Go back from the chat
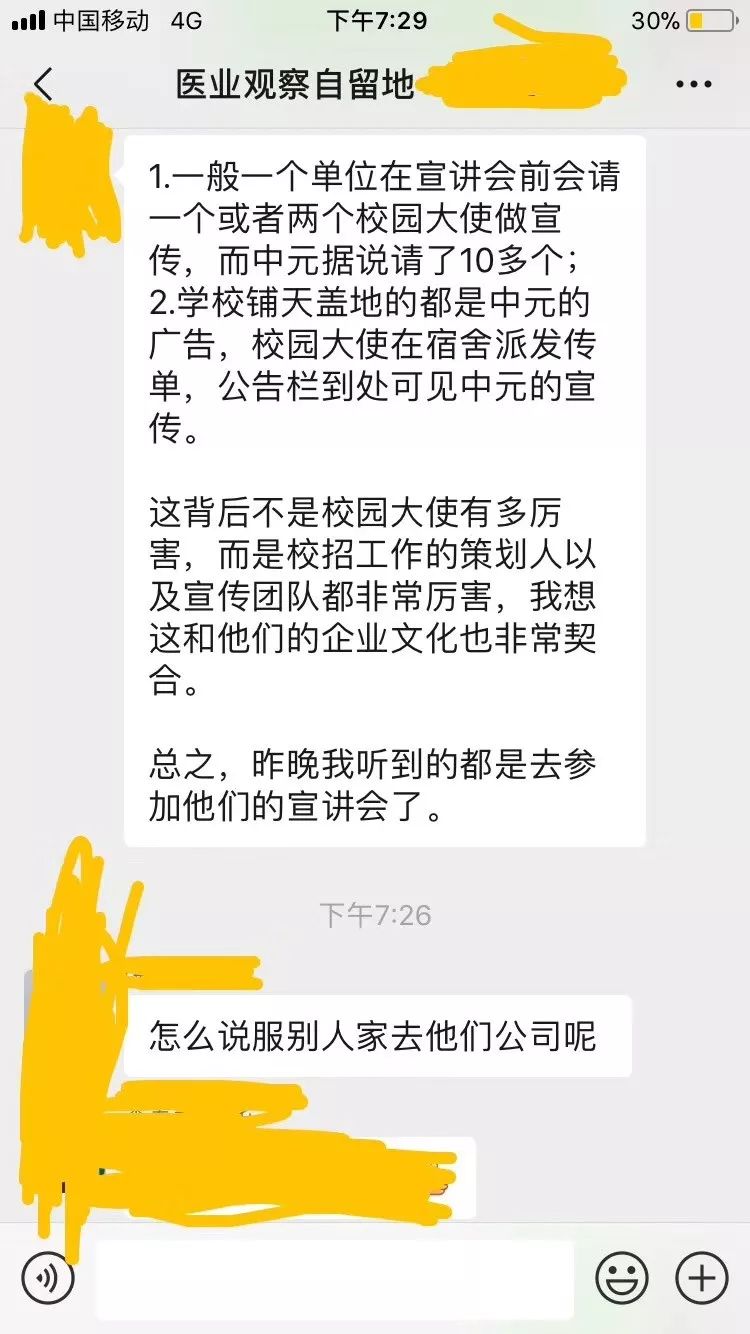 pyautogui.click(x=42, y=85)
